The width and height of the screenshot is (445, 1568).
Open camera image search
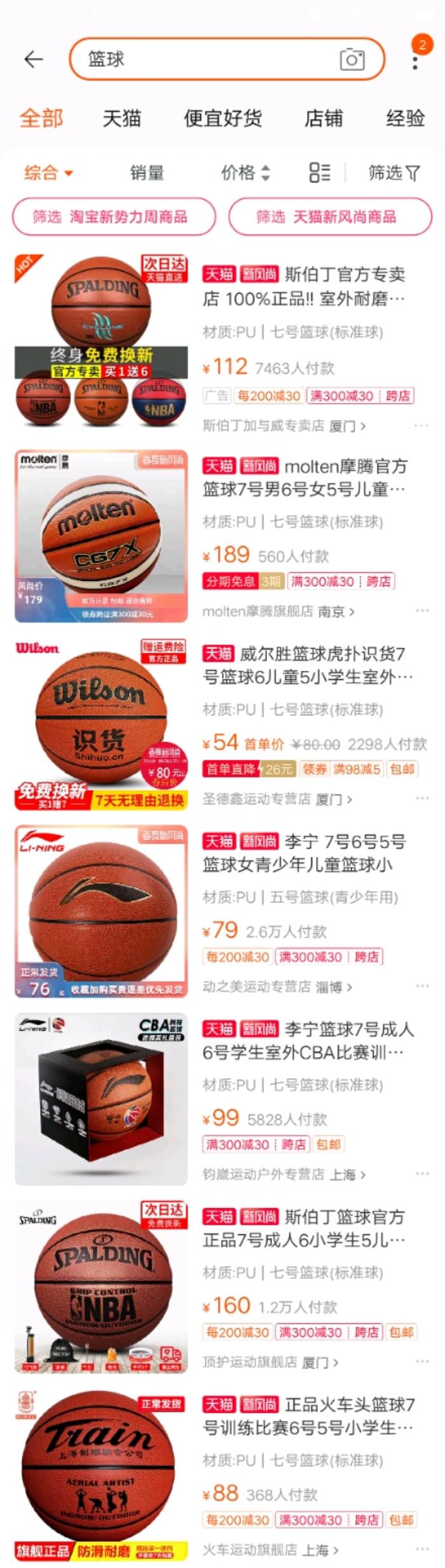pyautogui.click(x=352, y=60)
